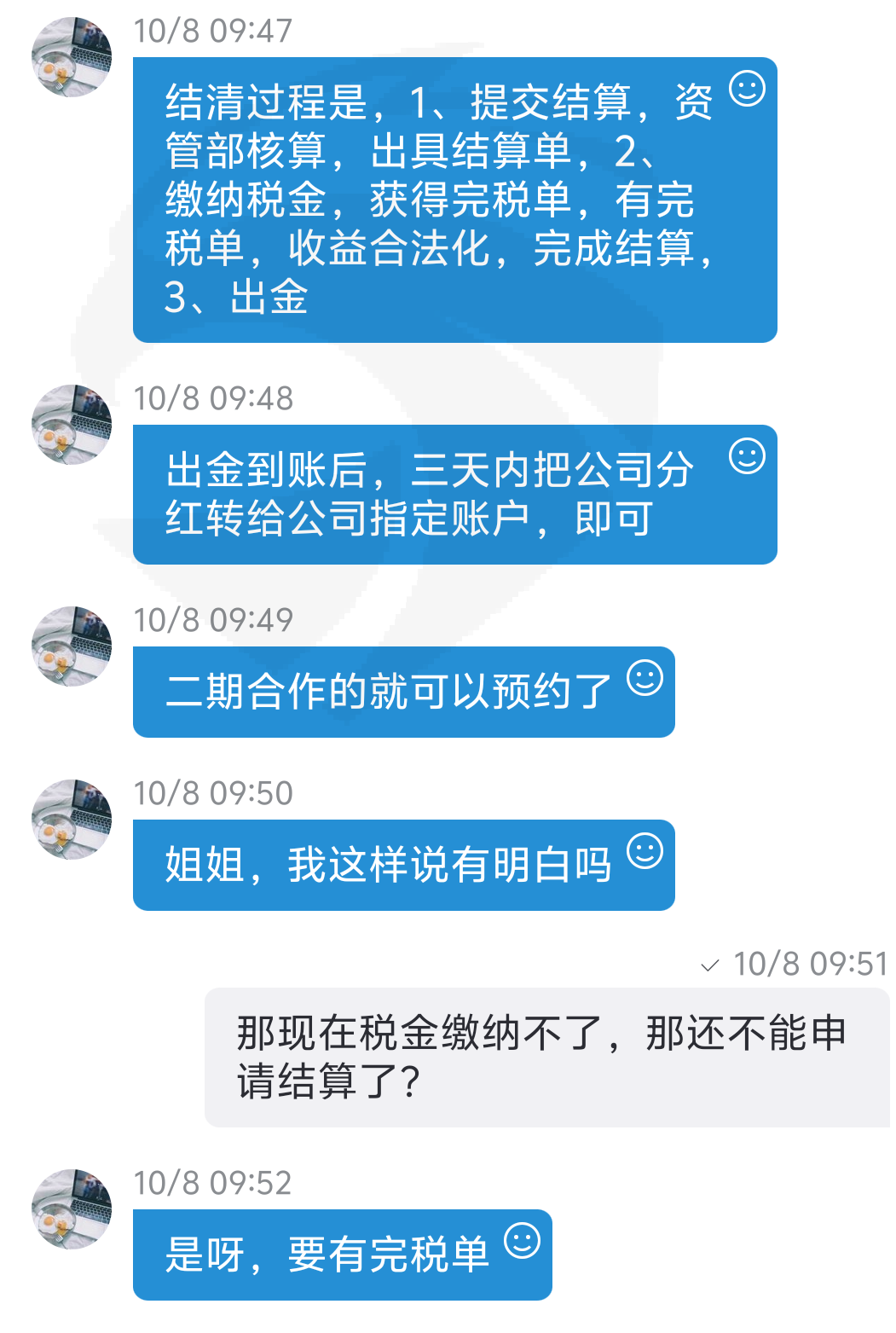Viewport: 896px width, 1333px height.
Task: Open the reaction icon on 是呀，要有完税单
Action: coord(522,1241)
